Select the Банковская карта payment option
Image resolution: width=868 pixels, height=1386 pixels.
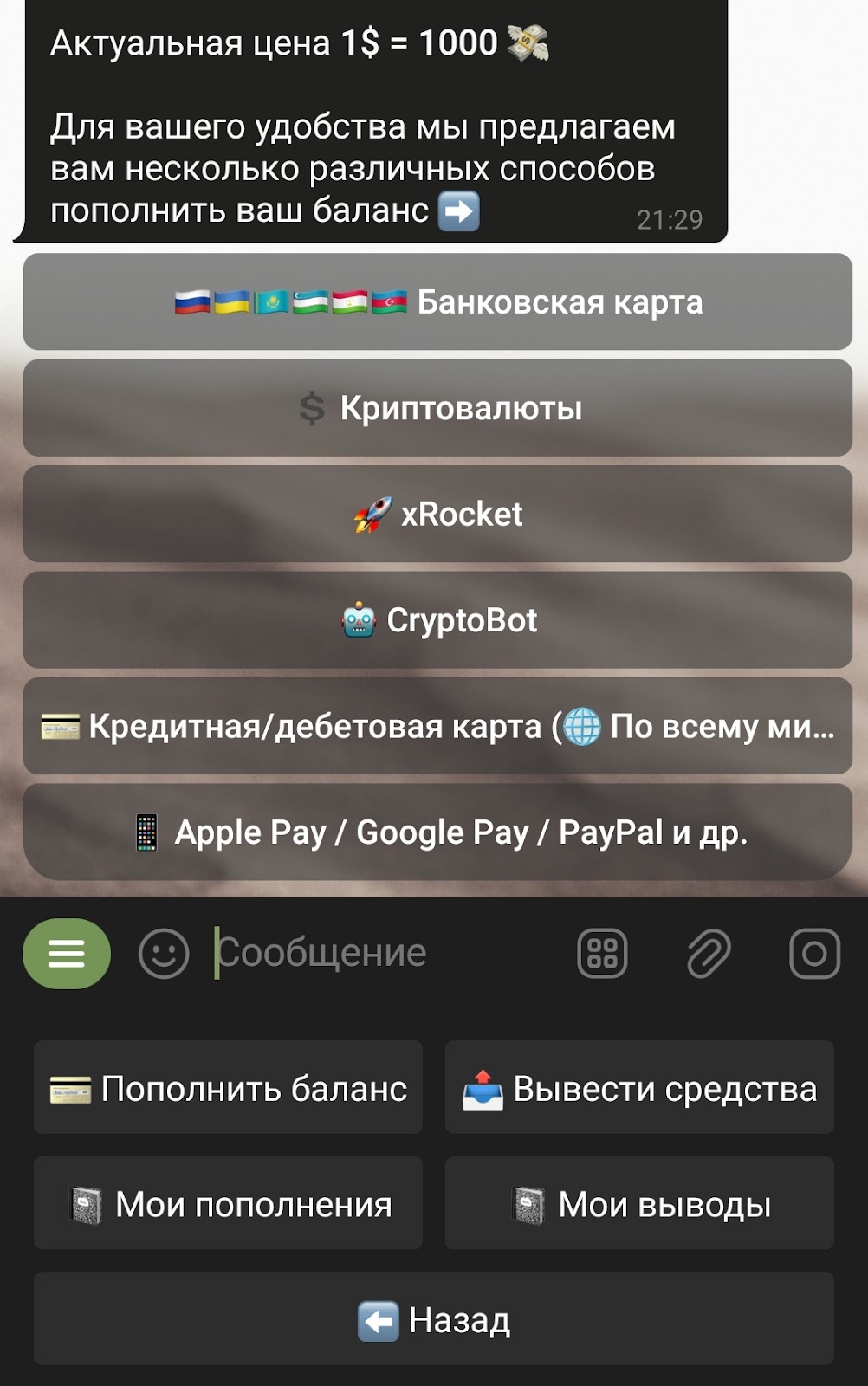coord(437,302)
